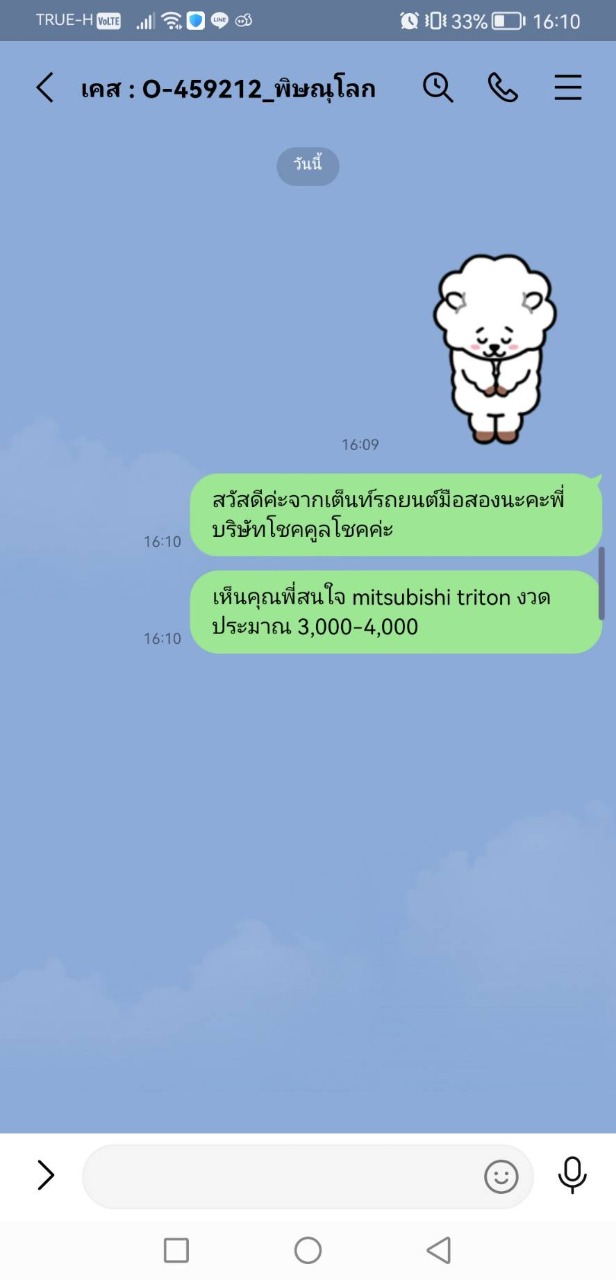This screenshot has width=616, height=1280.
Task: Go back to the chat list
Action: click(45, 88)
